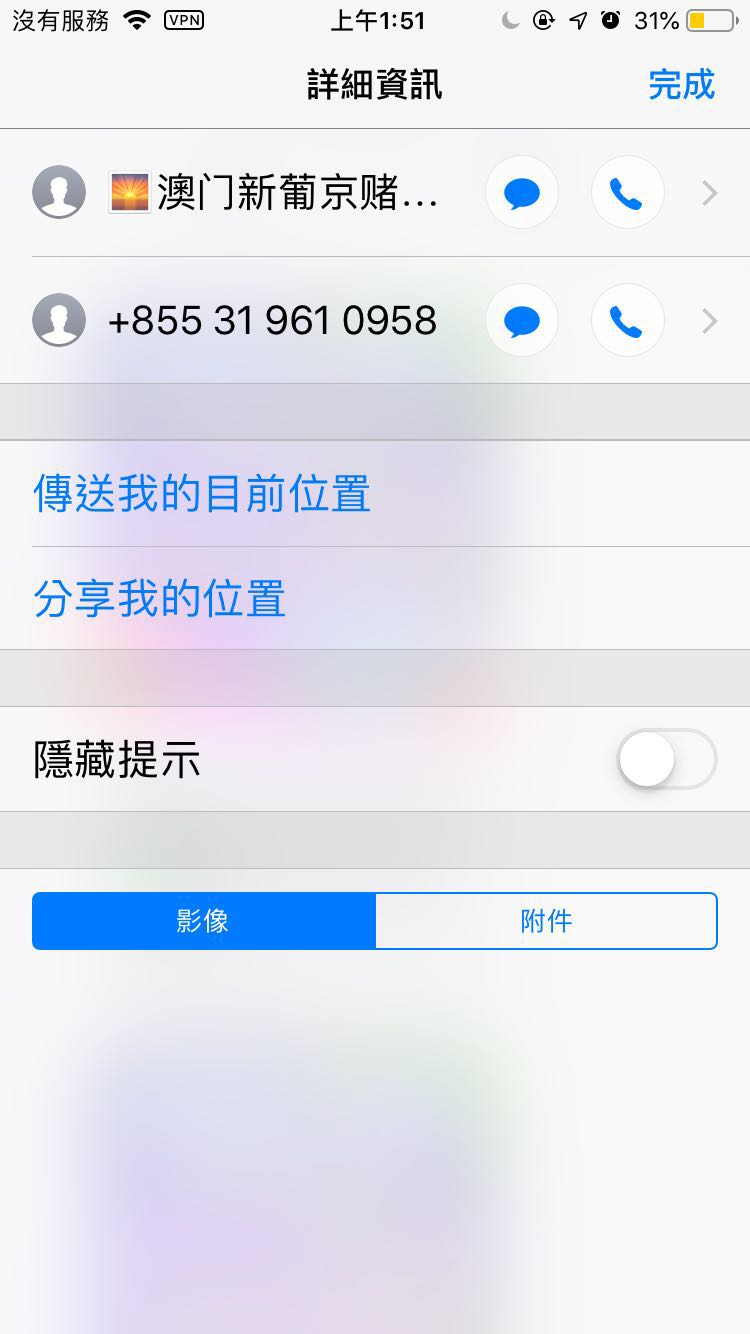The image size is (750, 1334).
Task: Switch to the 附件 tab
Action: coord(546,921)
